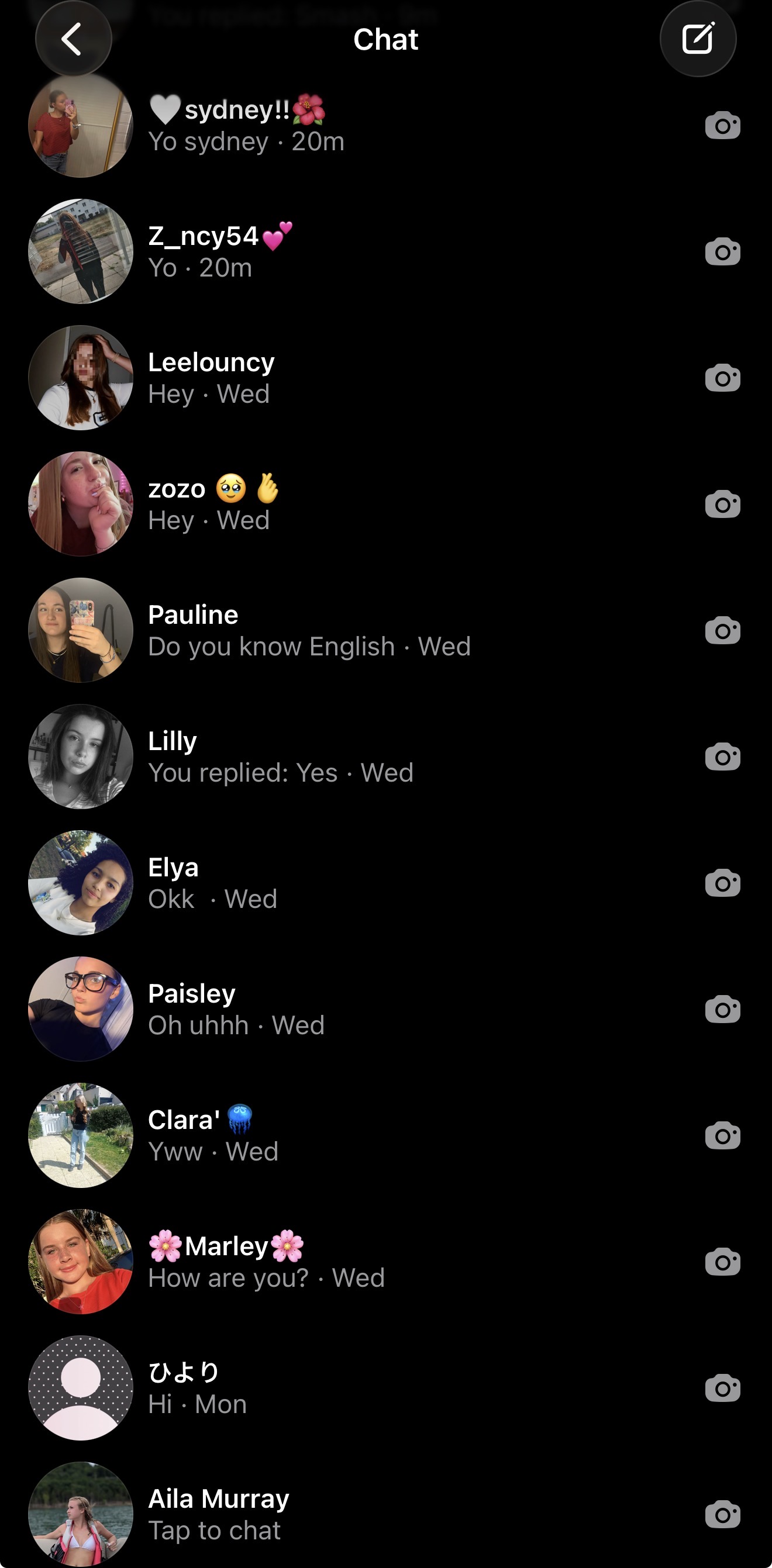This screenshot has width=772, height=1568.
Task: Open the conversation with Z_ncy54
Action: [x=386, y=251]
